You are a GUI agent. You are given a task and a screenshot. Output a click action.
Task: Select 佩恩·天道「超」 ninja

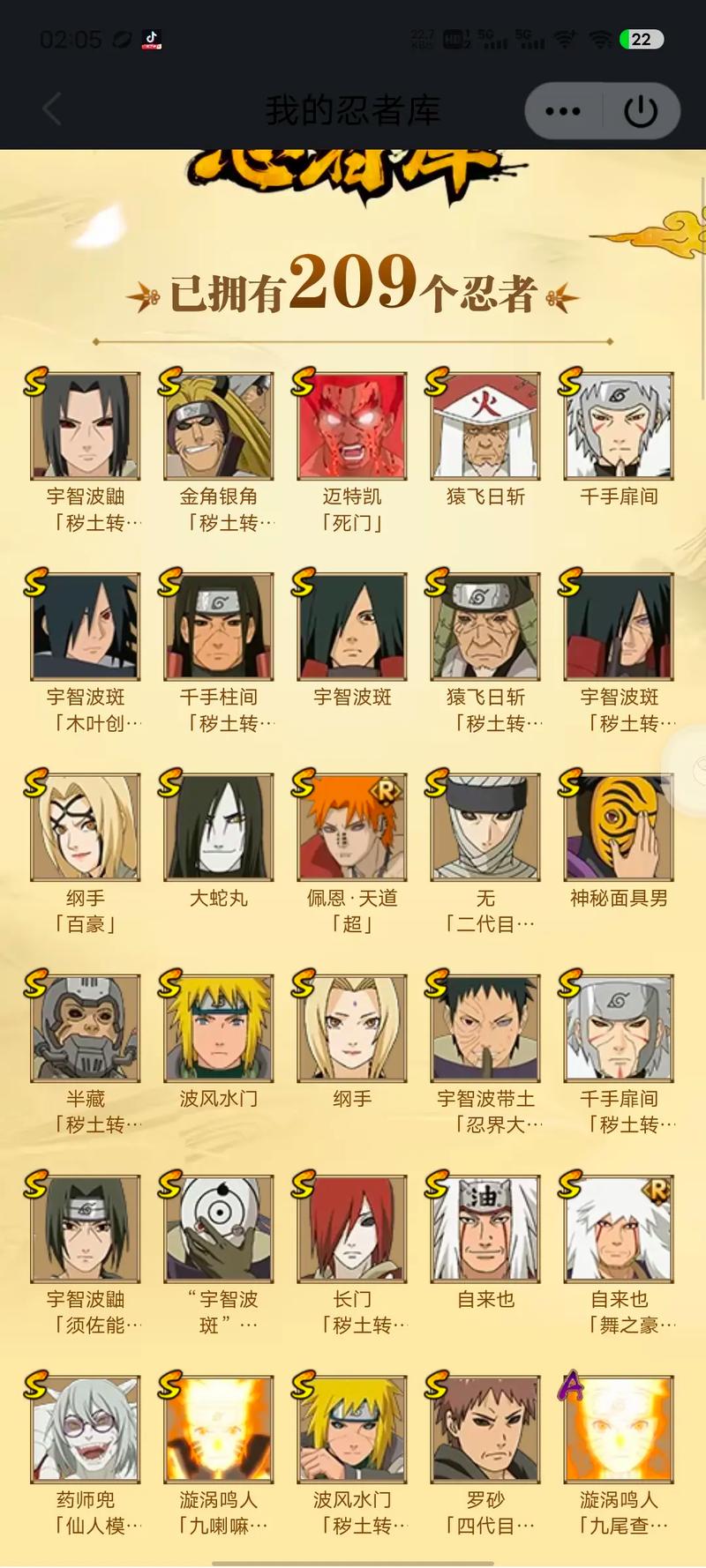coord(352,827)
